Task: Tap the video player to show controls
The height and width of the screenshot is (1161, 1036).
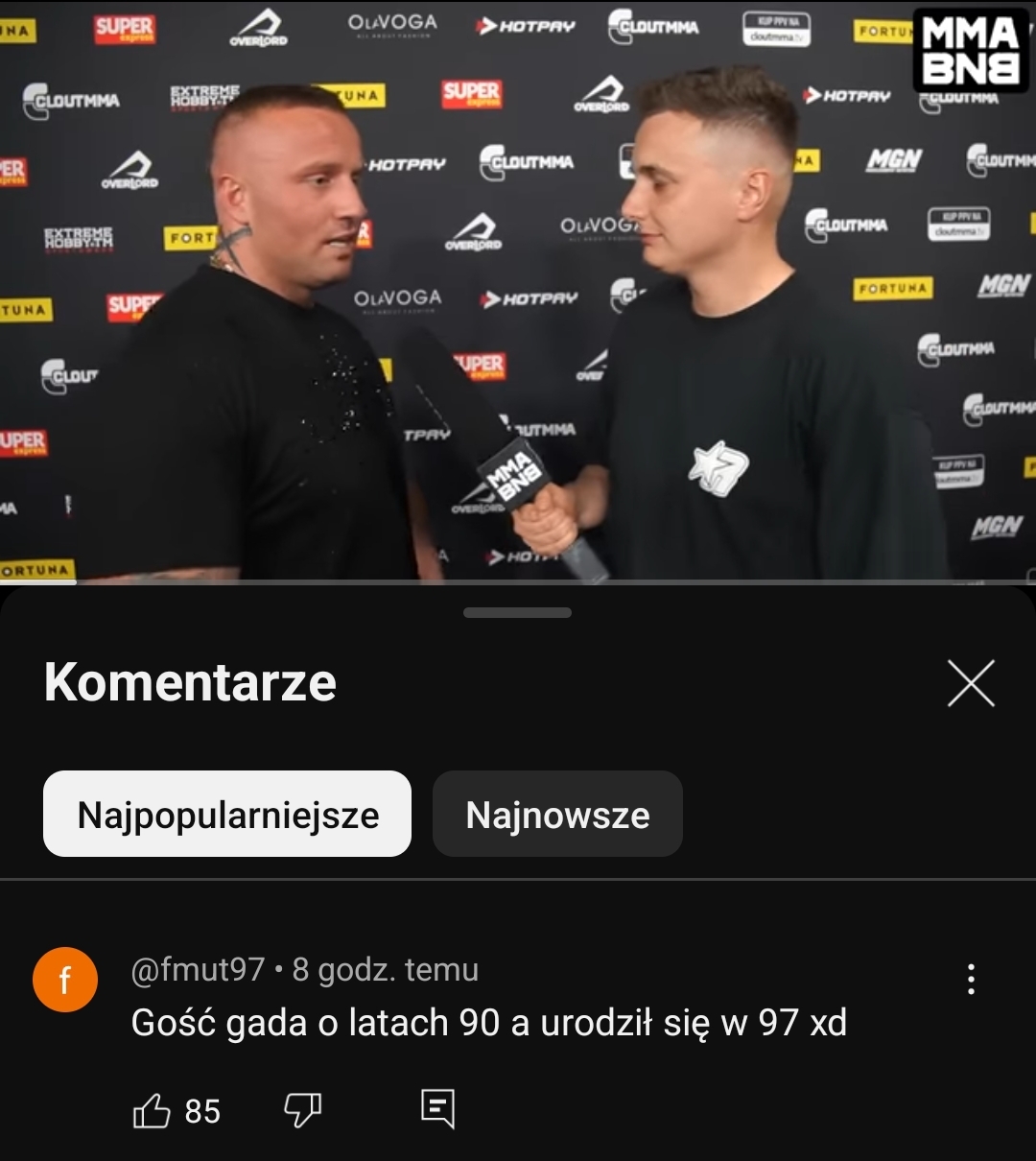Action: (x=518, y=288)
